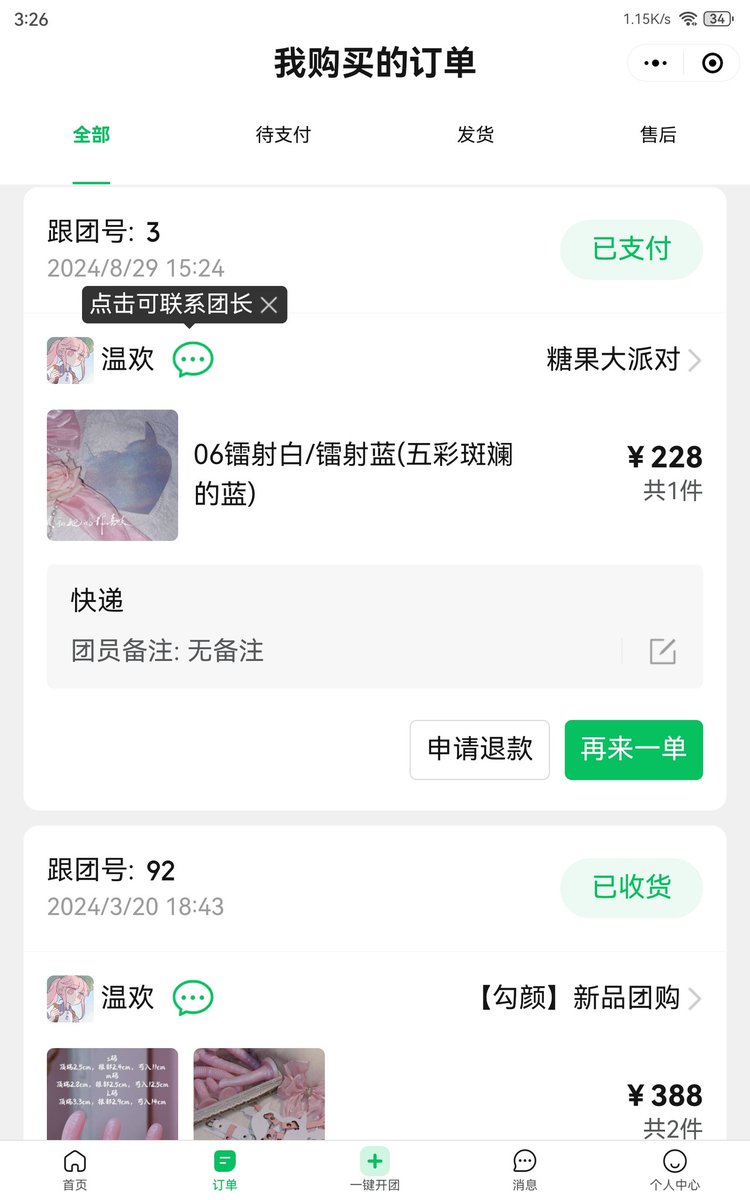Switch to the 发货 tab
Viewport: 750px width, 1200px height.
click(x=475, y=134)
